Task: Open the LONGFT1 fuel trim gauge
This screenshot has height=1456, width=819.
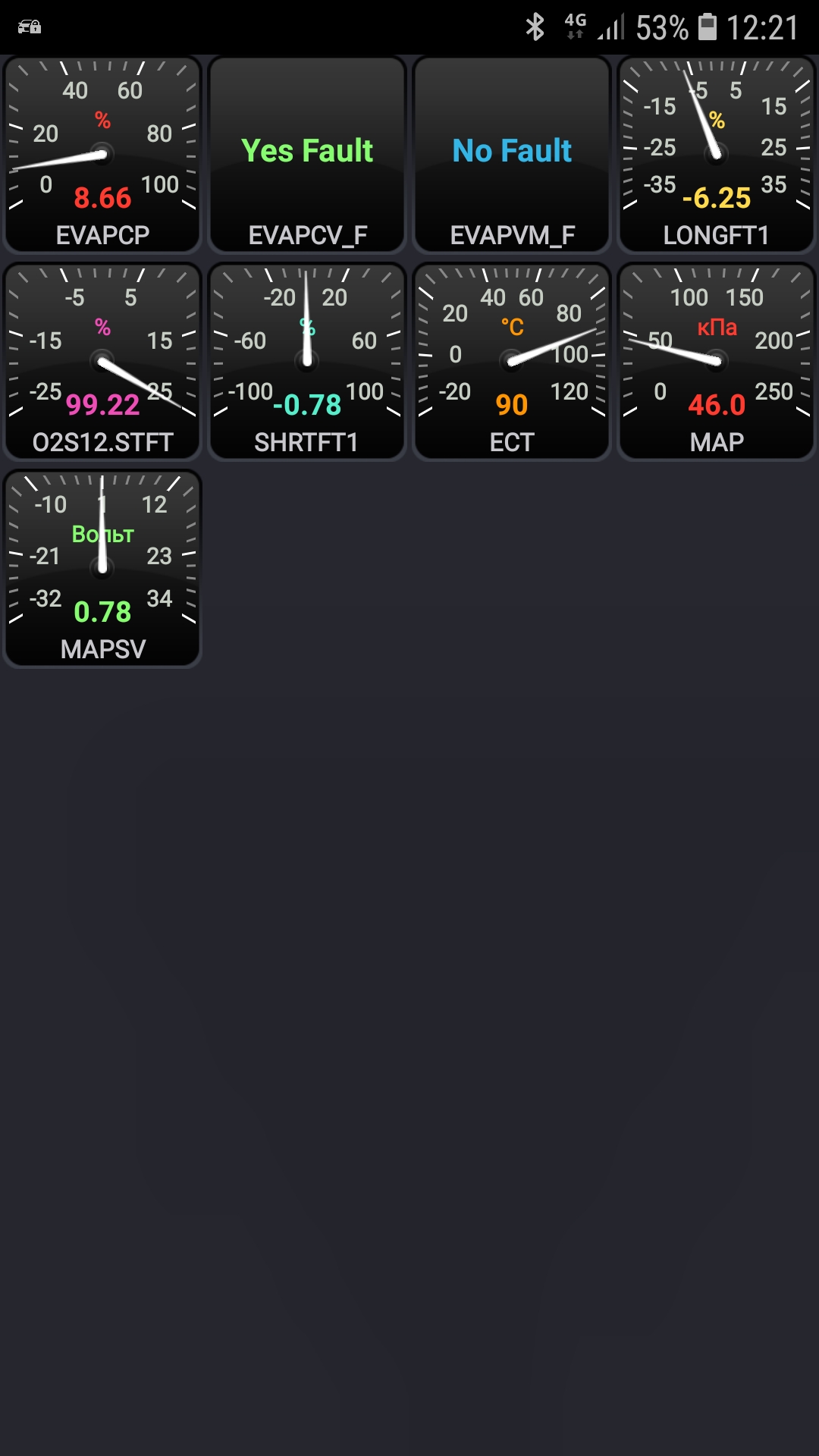Action: (x=717, y=155)
